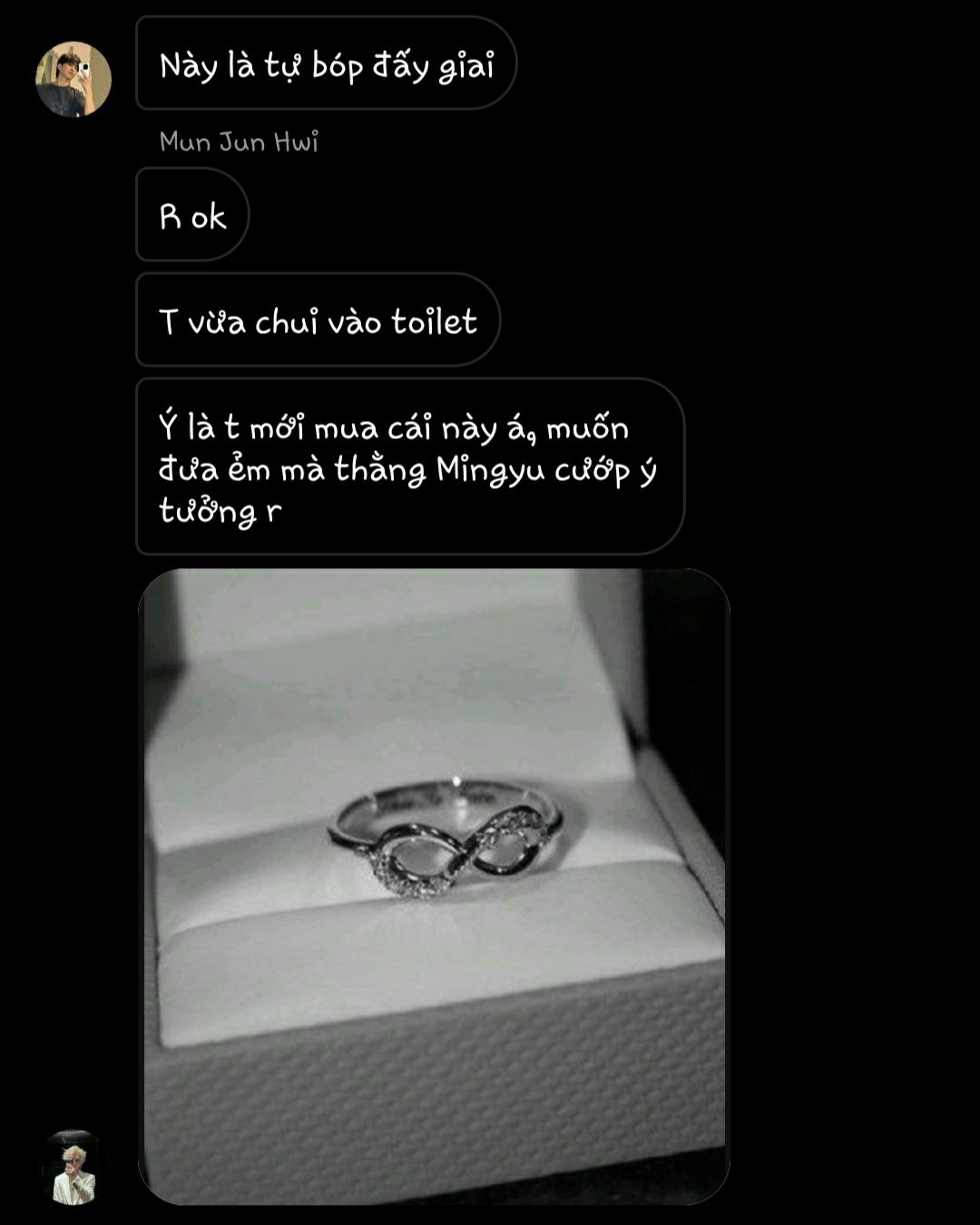Viewport: 980px width, 1225px height.
Task: View profile of the mirror-selfie avatar
Action: coord(73,79)
